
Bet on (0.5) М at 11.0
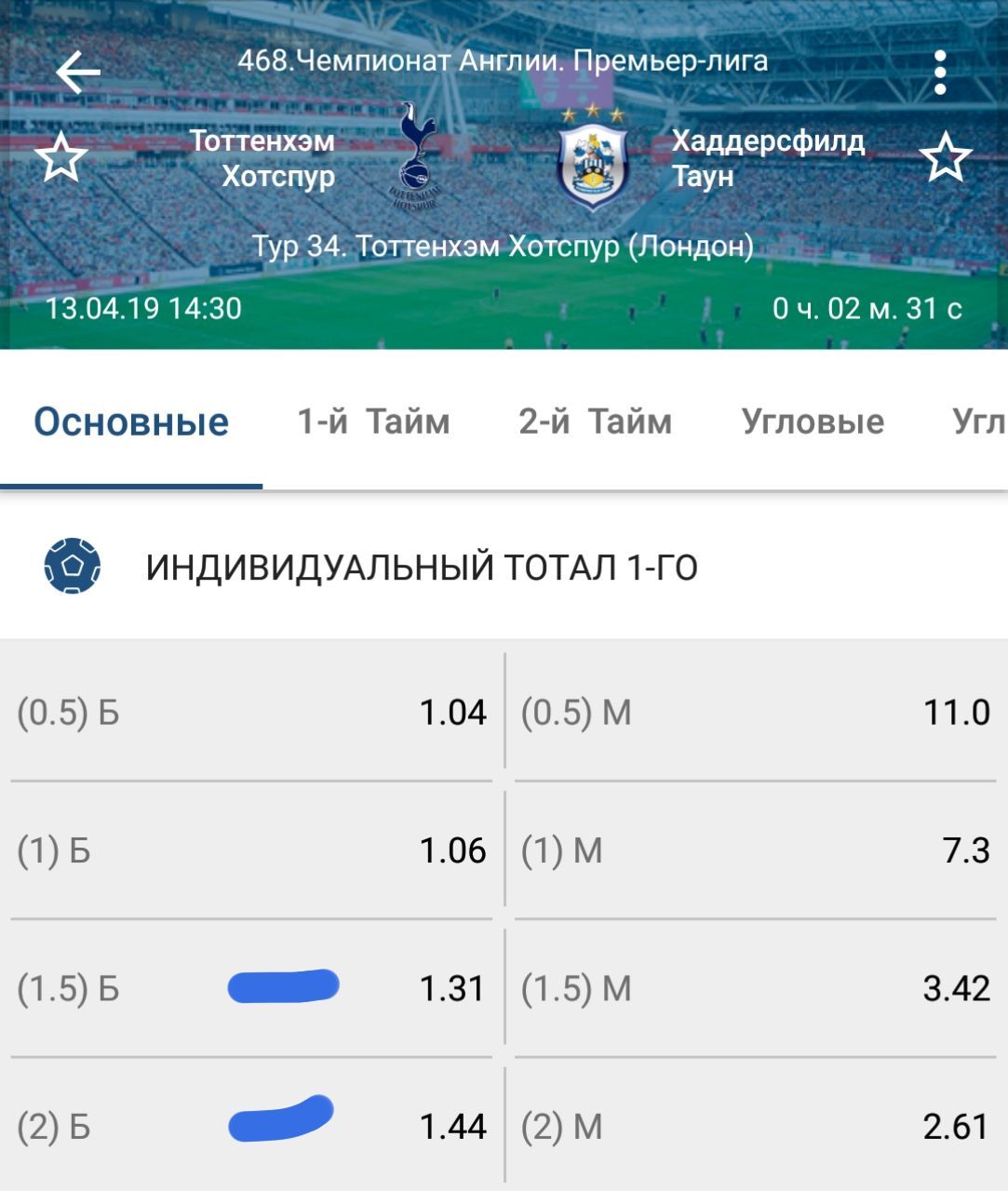tap(755, 713)
